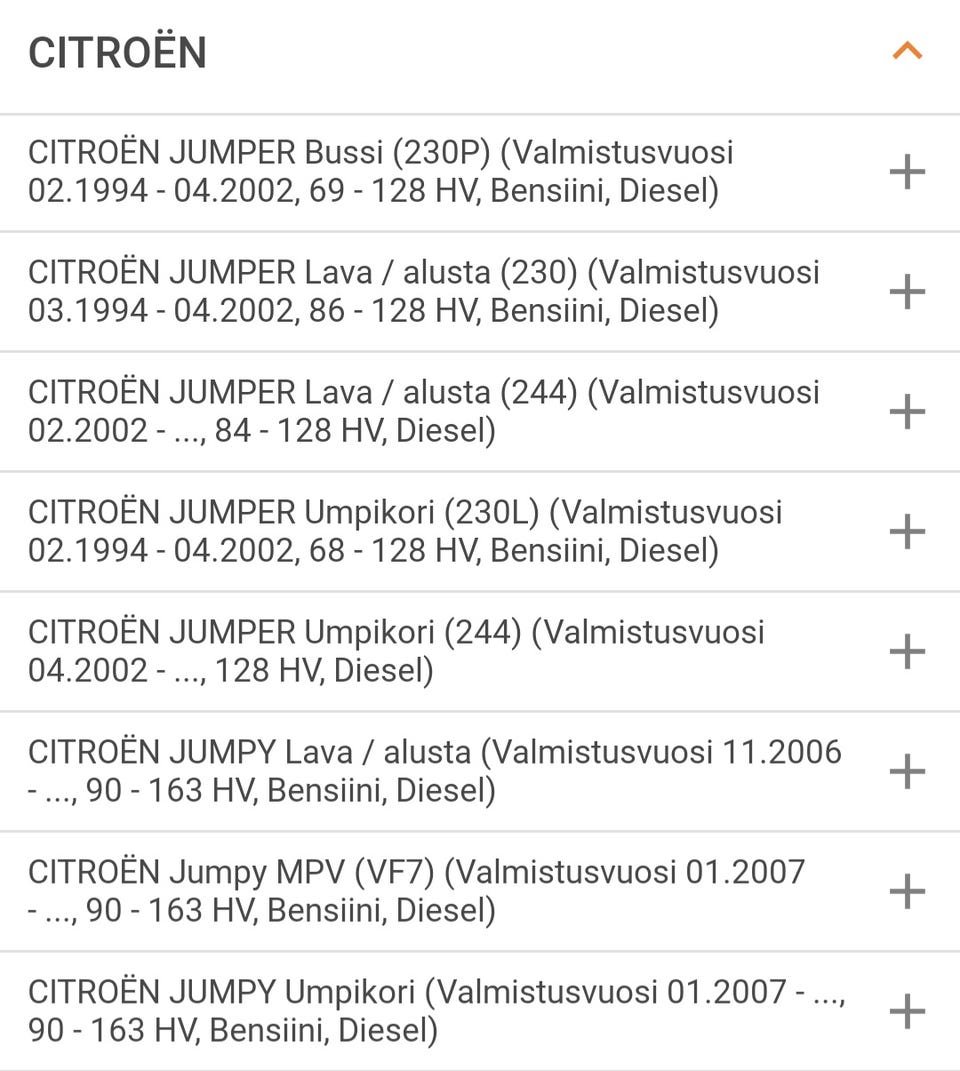Expand JUMPY Lava / alusta 11.2006
This screenshot has width=960, height=1071.
pyautogui.click(x=906, y=771)
